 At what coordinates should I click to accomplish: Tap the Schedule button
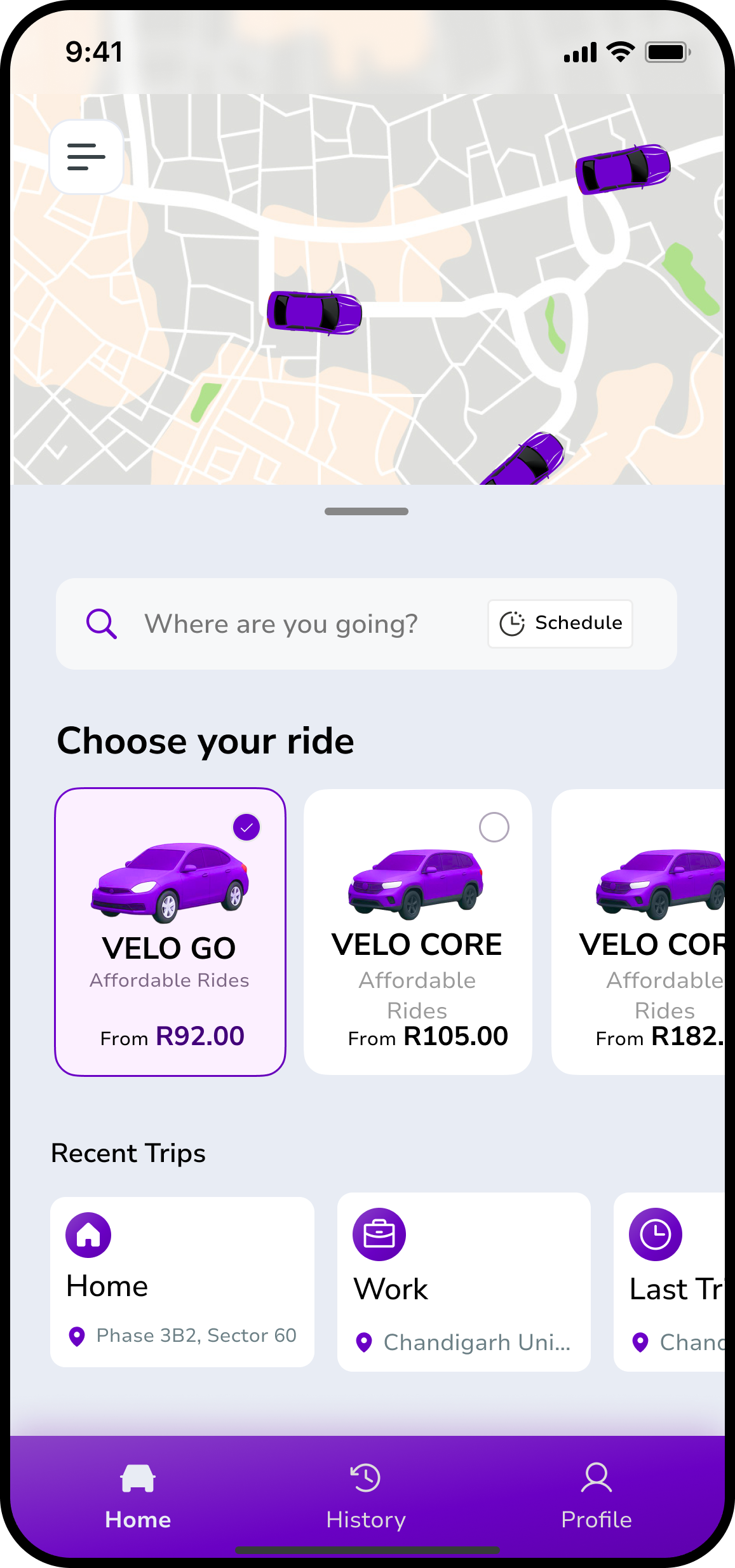pyautogui.click(x=560, y=623)
